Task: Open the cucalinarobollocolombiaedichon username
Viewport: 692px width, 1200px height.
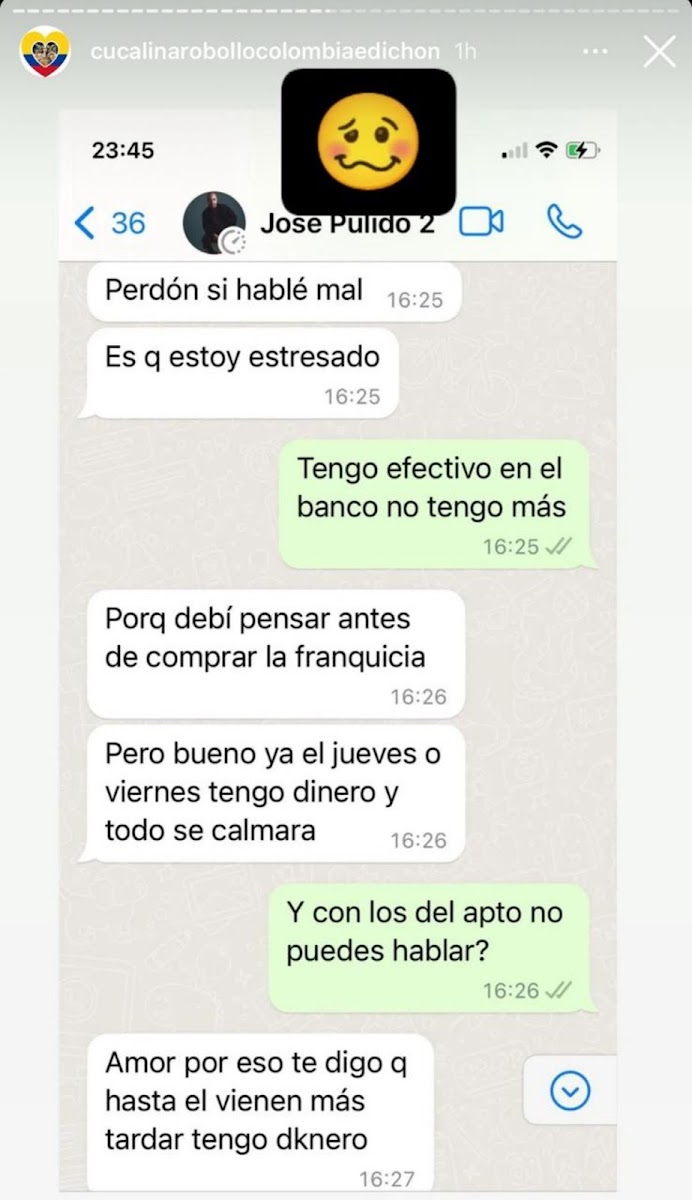Action: [264, 51]
